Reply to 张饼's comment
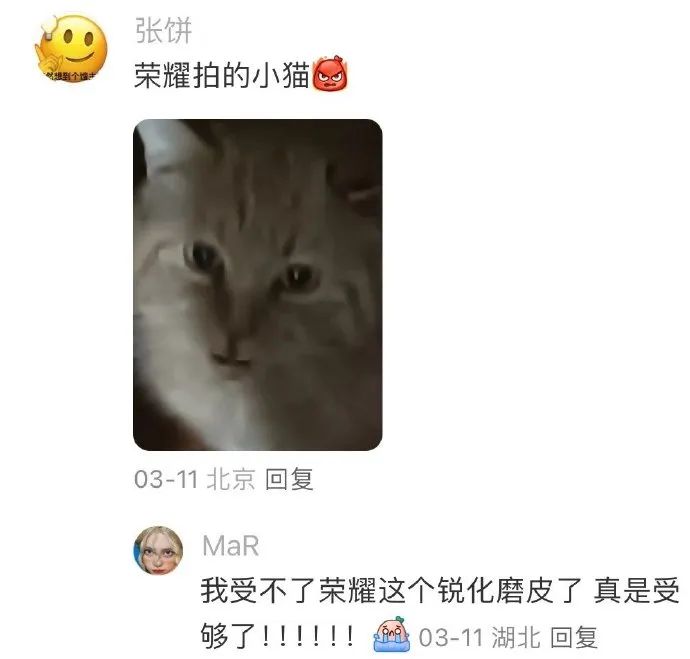The width and height of the screenshot is (690, 659). pos(289,479)
